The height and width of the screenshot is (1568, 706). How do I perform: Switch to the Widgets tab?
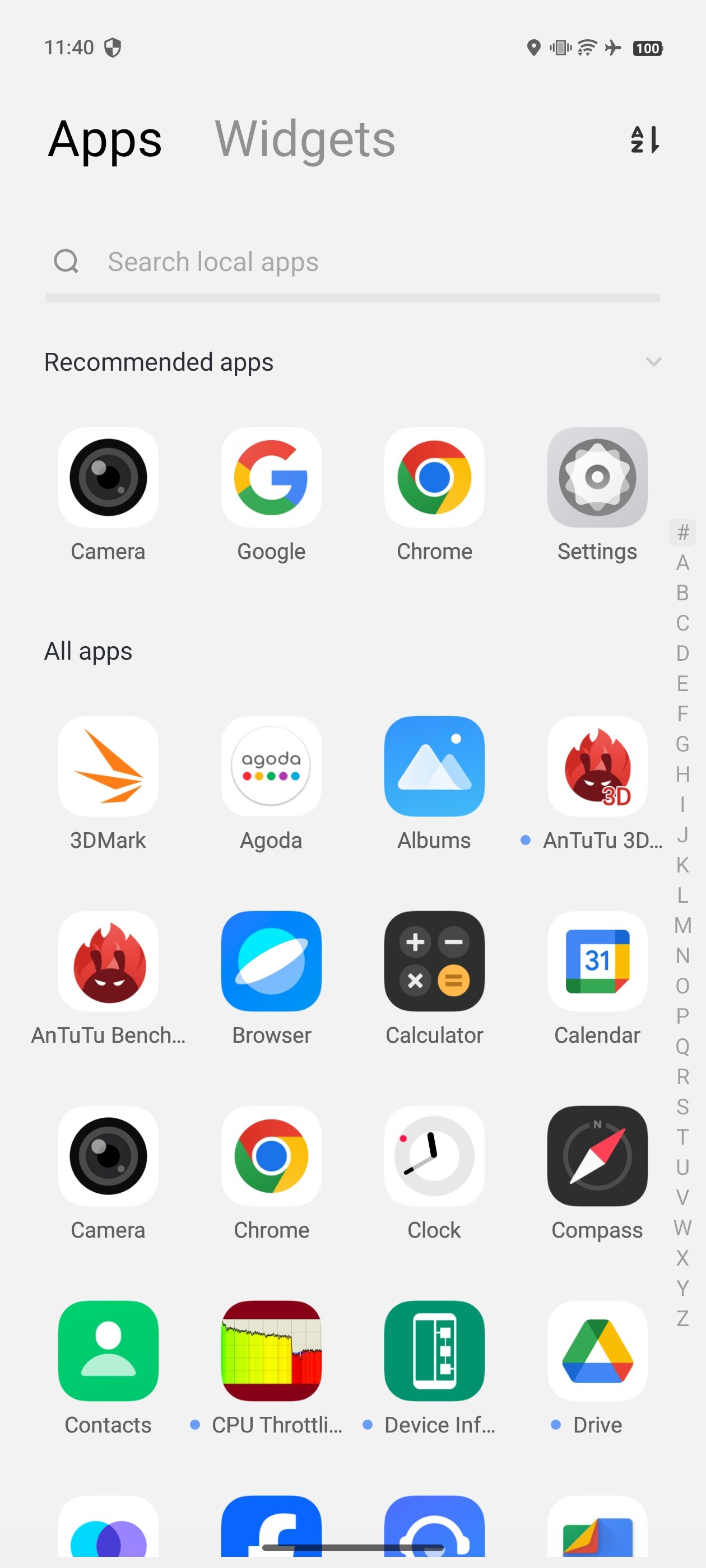[x=305, y=139]
